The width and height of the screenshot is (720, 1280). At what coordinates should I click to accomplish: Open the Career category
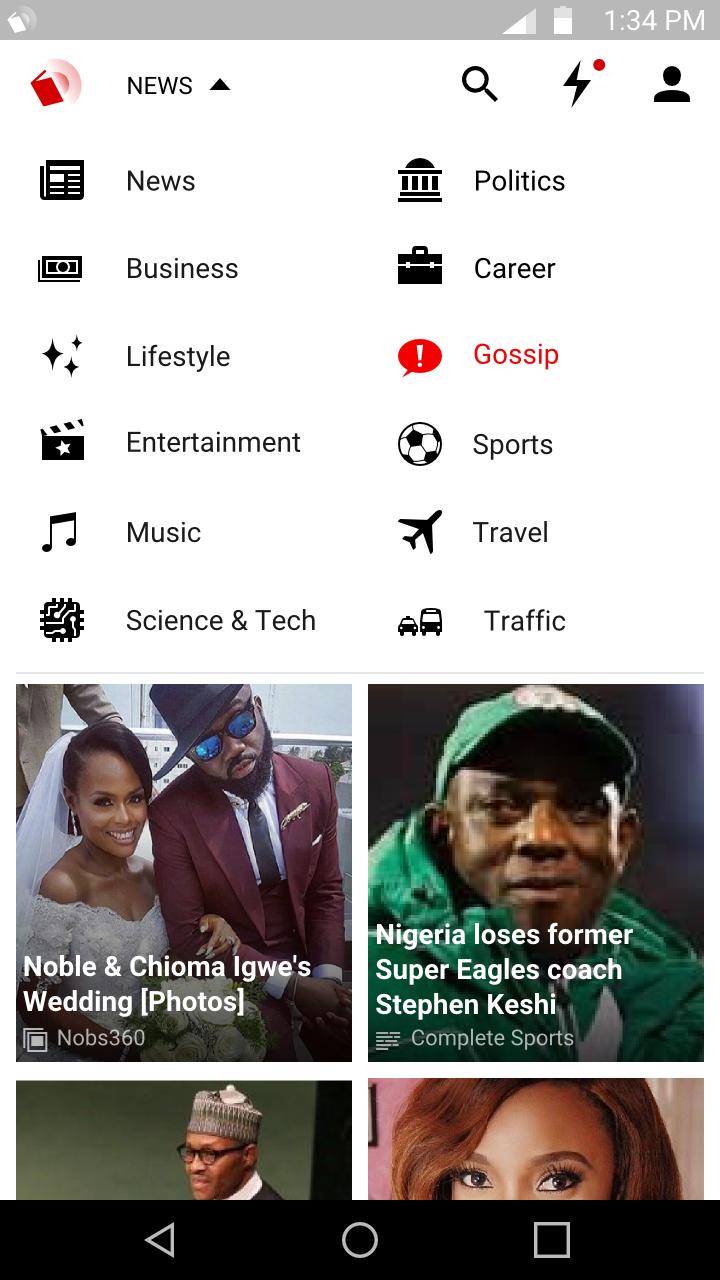[514, 268]
